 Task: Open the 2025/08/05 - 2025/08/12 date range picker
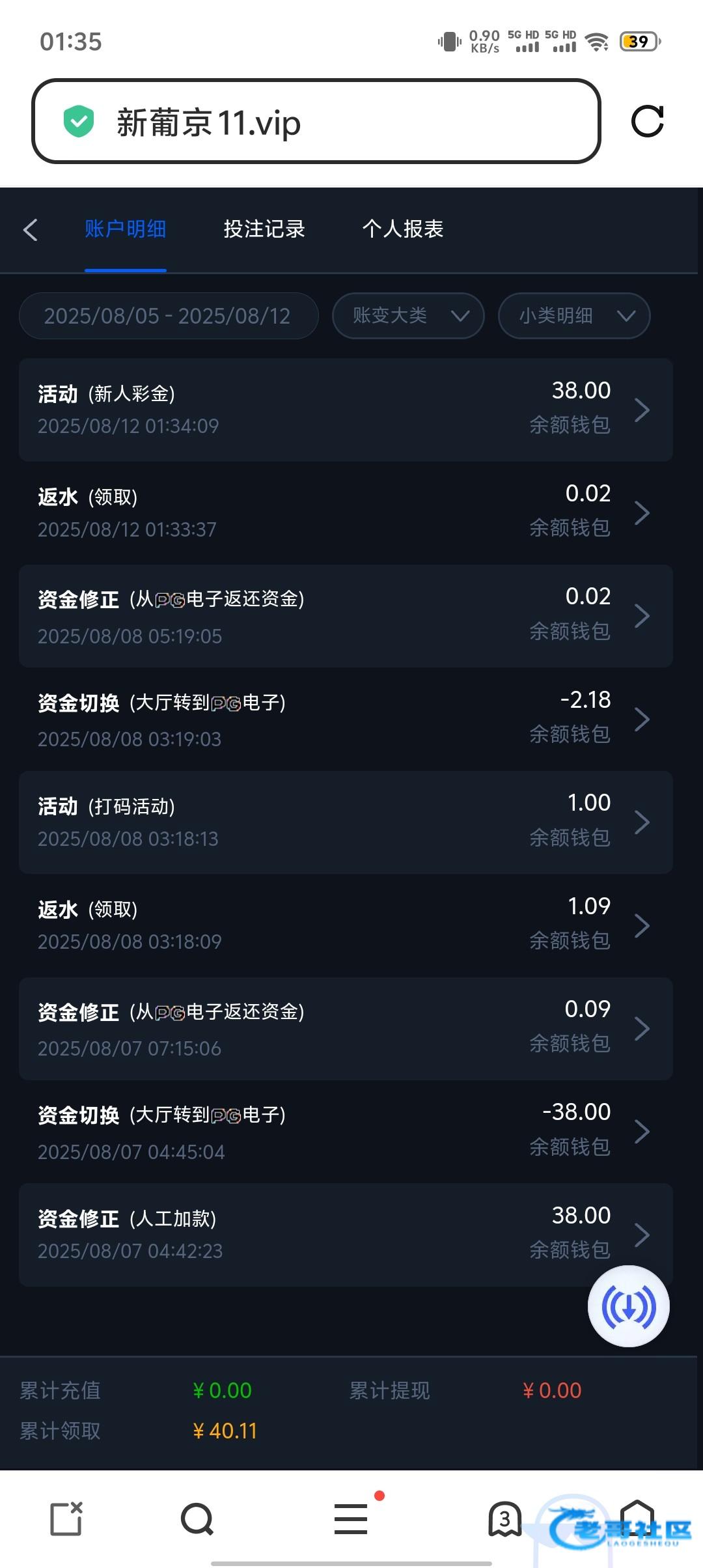[x=169, y=316]
